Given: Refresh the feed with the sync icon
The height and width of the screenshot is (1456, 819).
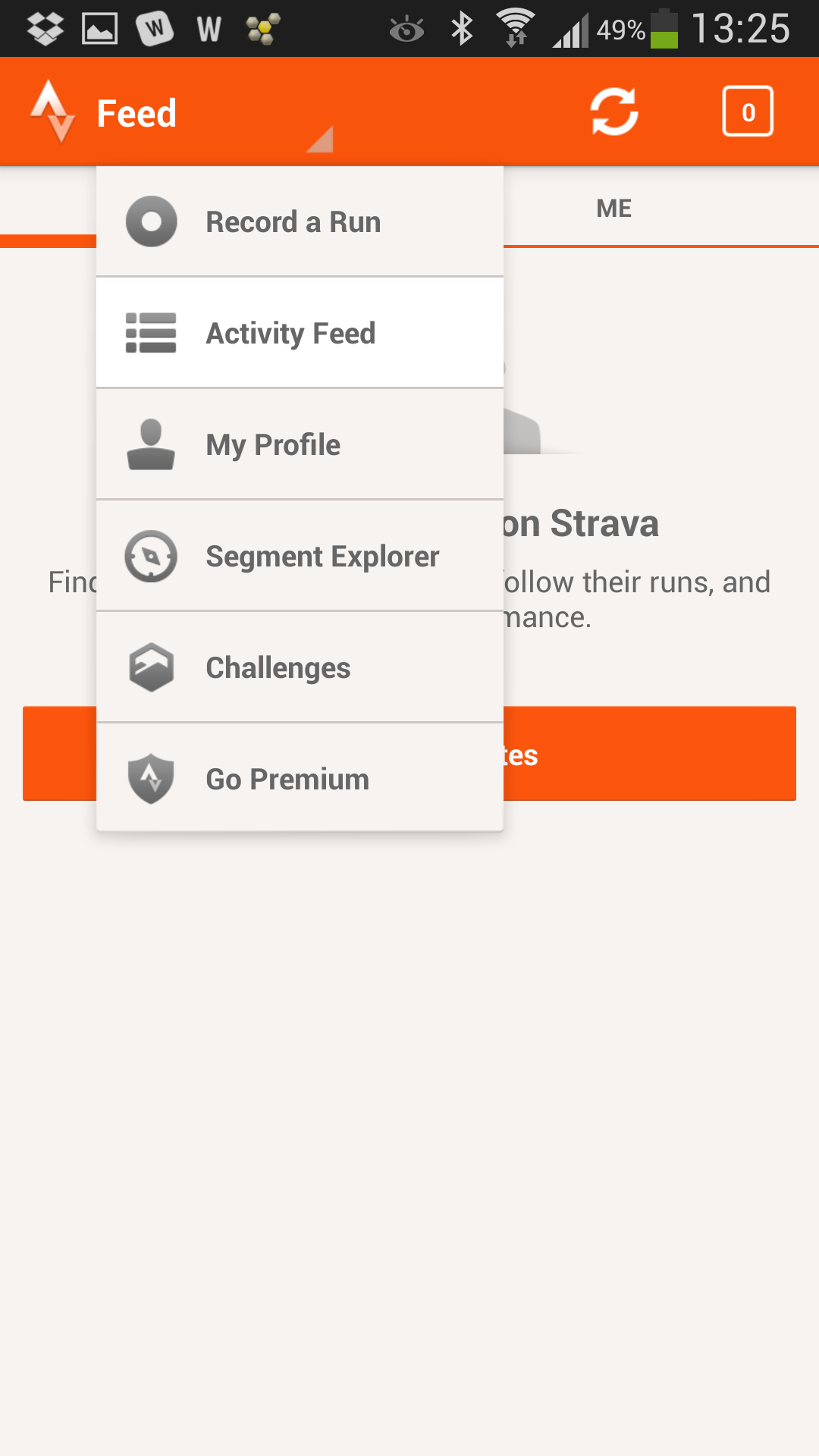Looking at the screenshot, I should [x=613, y=111].
